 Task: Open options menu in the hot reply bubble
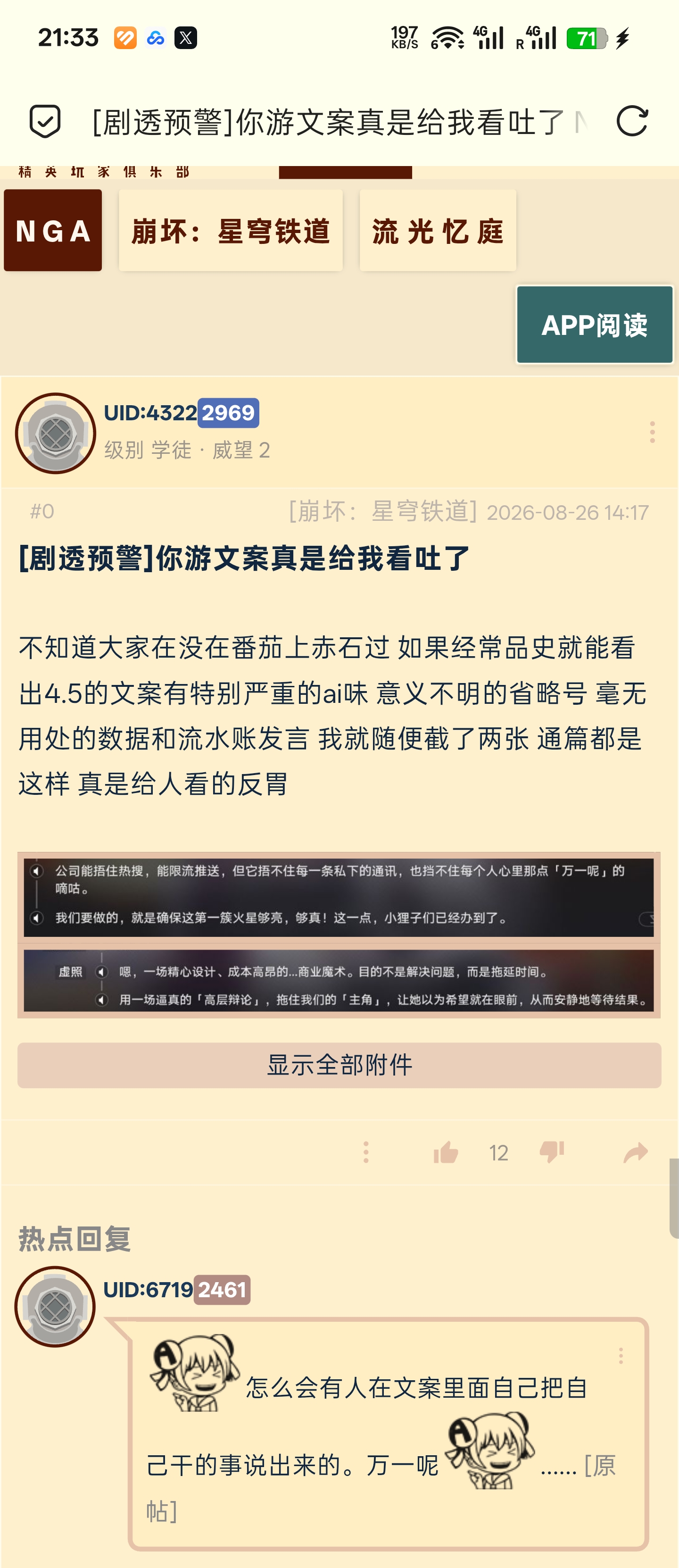click(x=621, y=1356)
